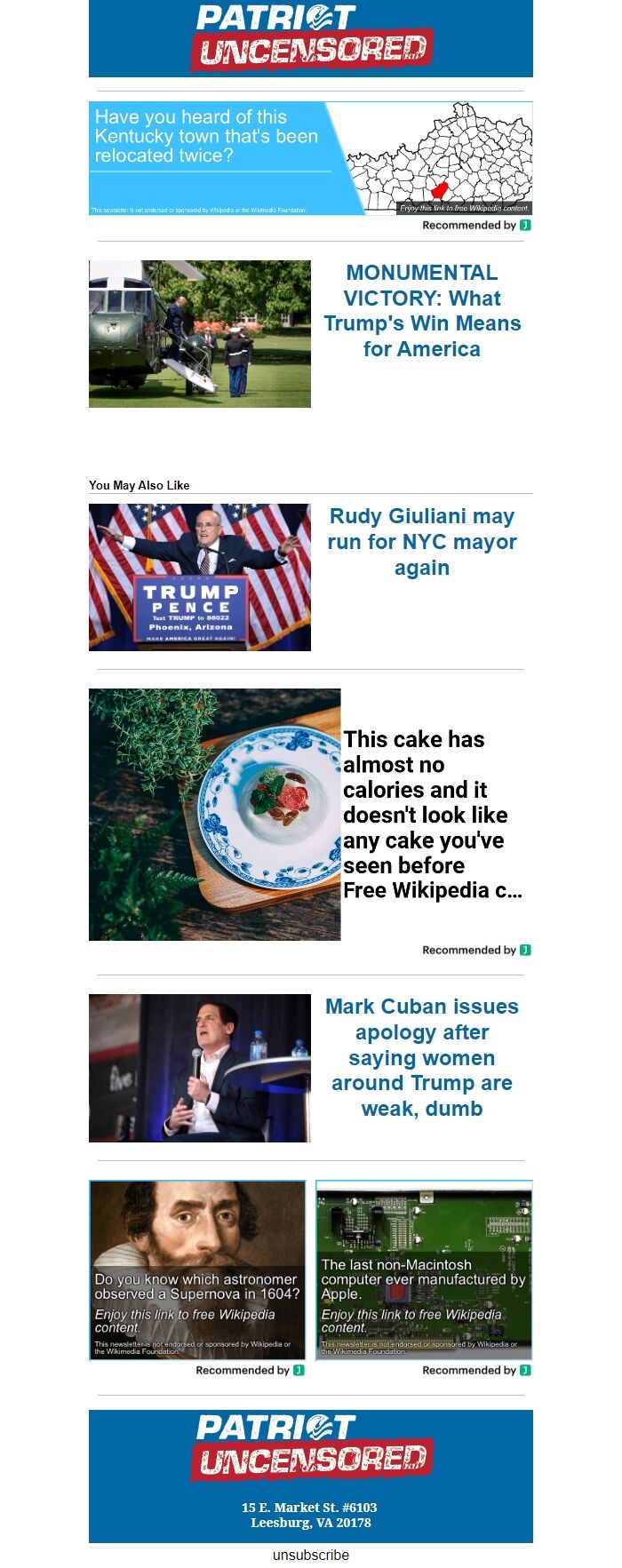
Task: Open the Mark Cuban photo
Action: point(200,1068)
